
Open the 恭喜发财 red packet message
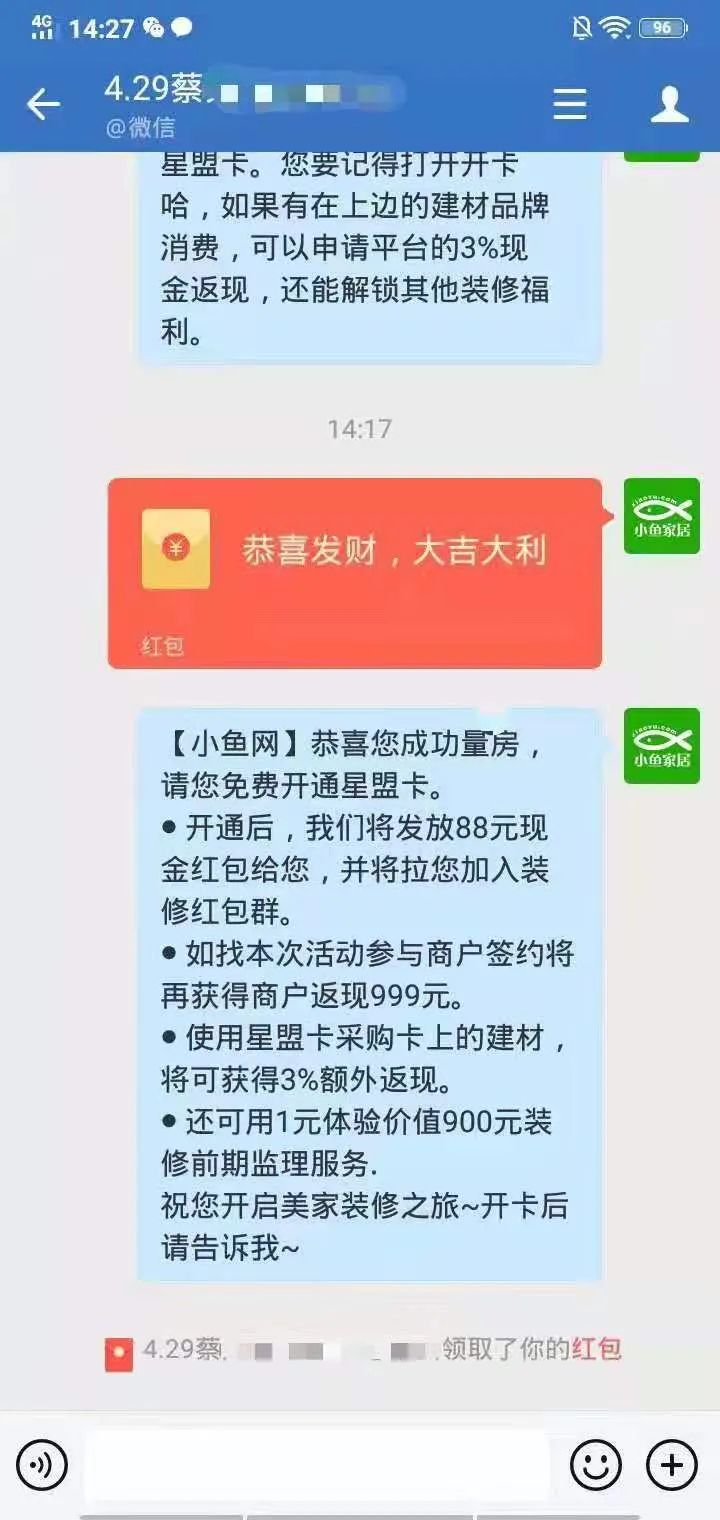pyautogui.click(x=355, y=572)
